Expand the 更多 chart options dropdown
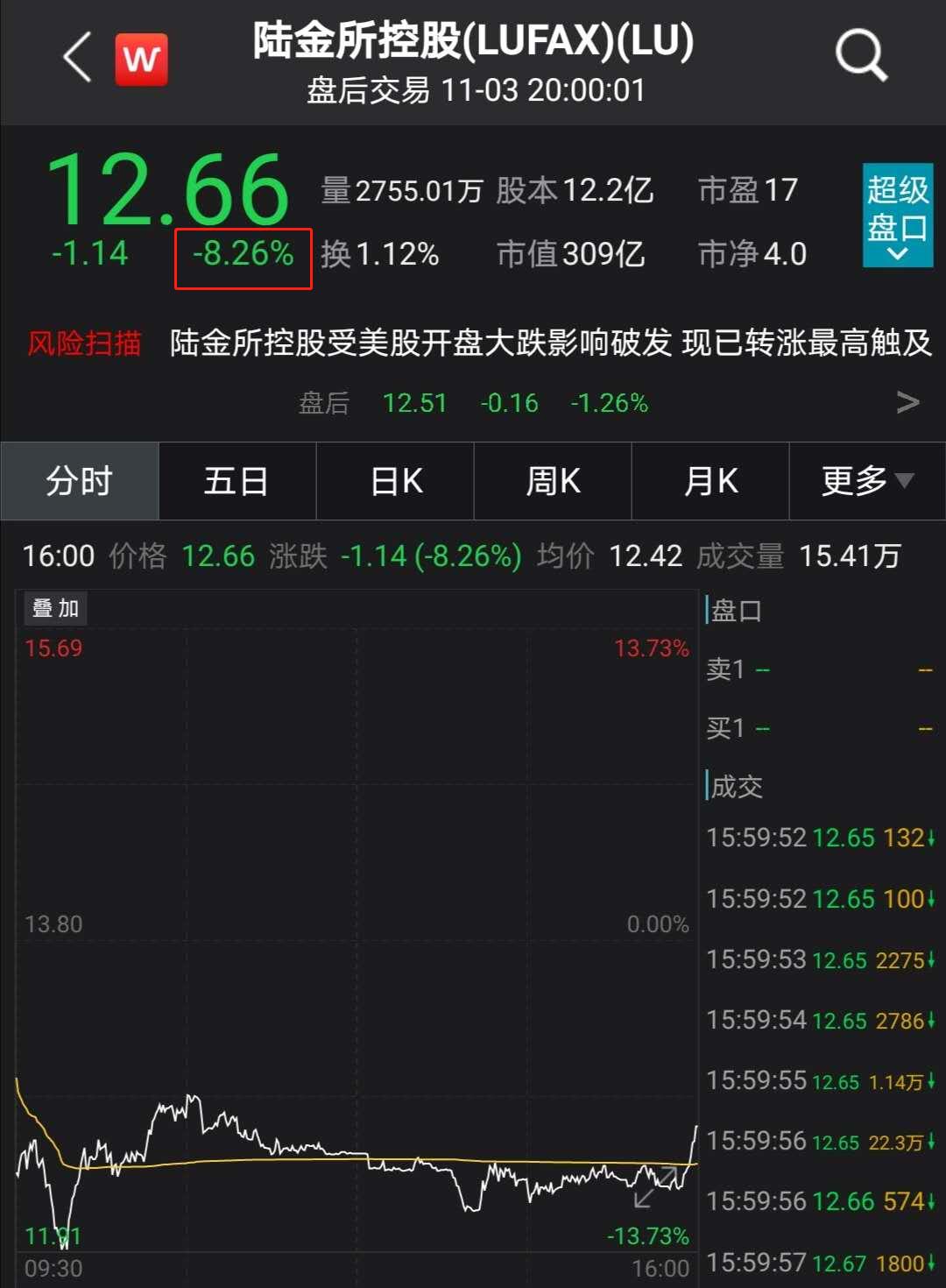Image resolution: width=946 pixels, height=1288 pixels. point(865,480)
